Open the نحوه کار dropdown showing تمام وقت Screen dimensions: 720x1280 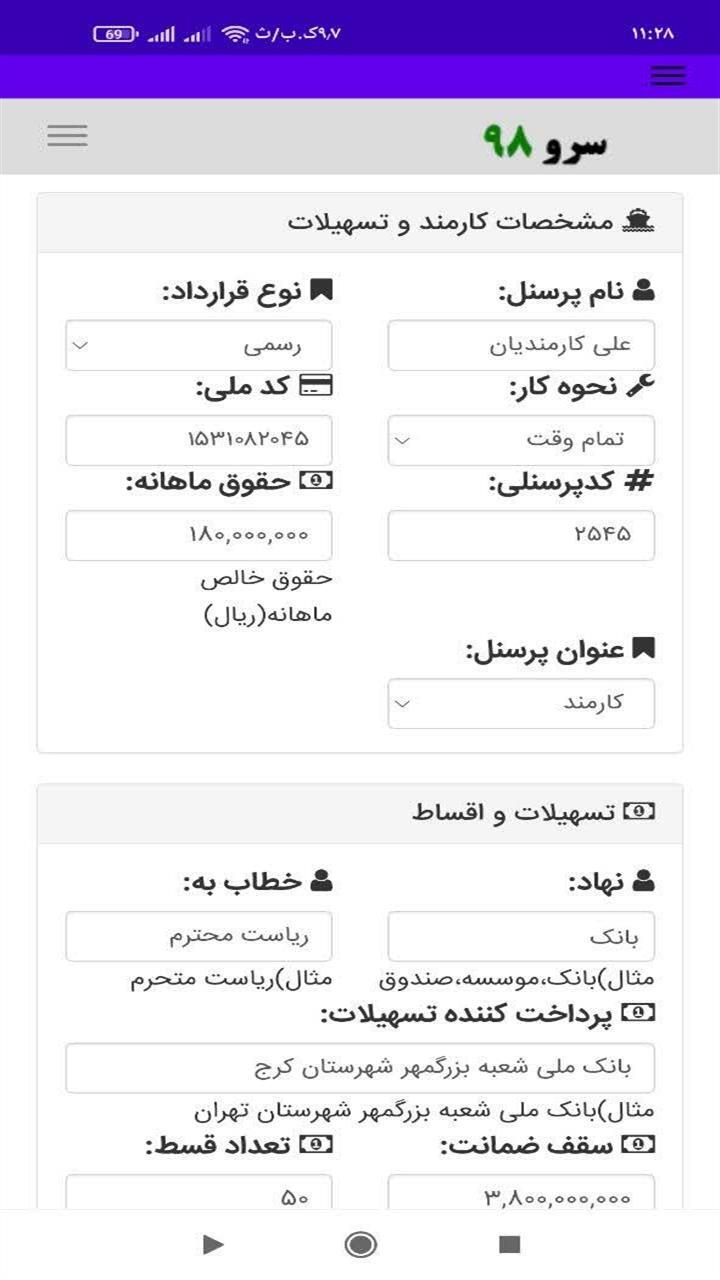[x=520, y=440]
